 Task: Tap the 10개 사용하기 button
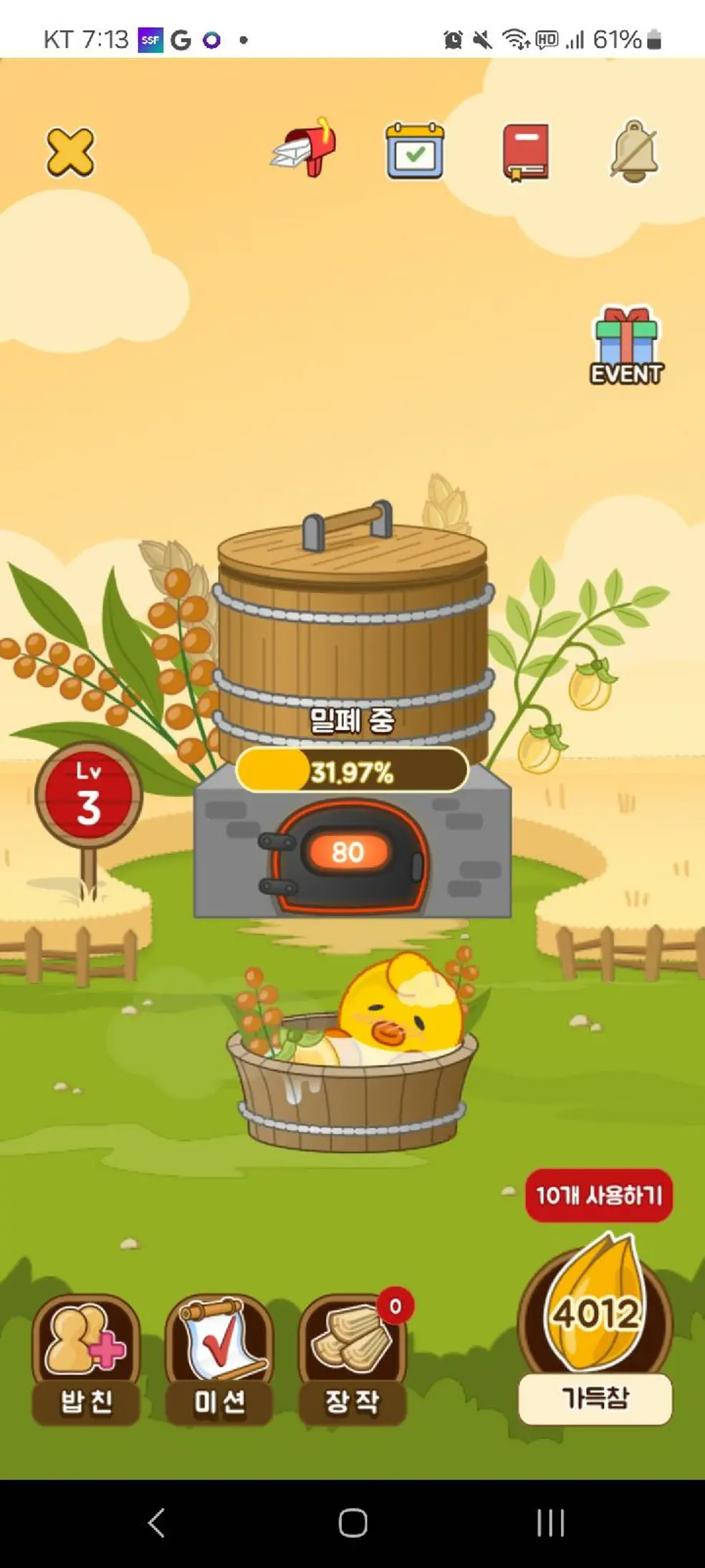[599, 1195]
